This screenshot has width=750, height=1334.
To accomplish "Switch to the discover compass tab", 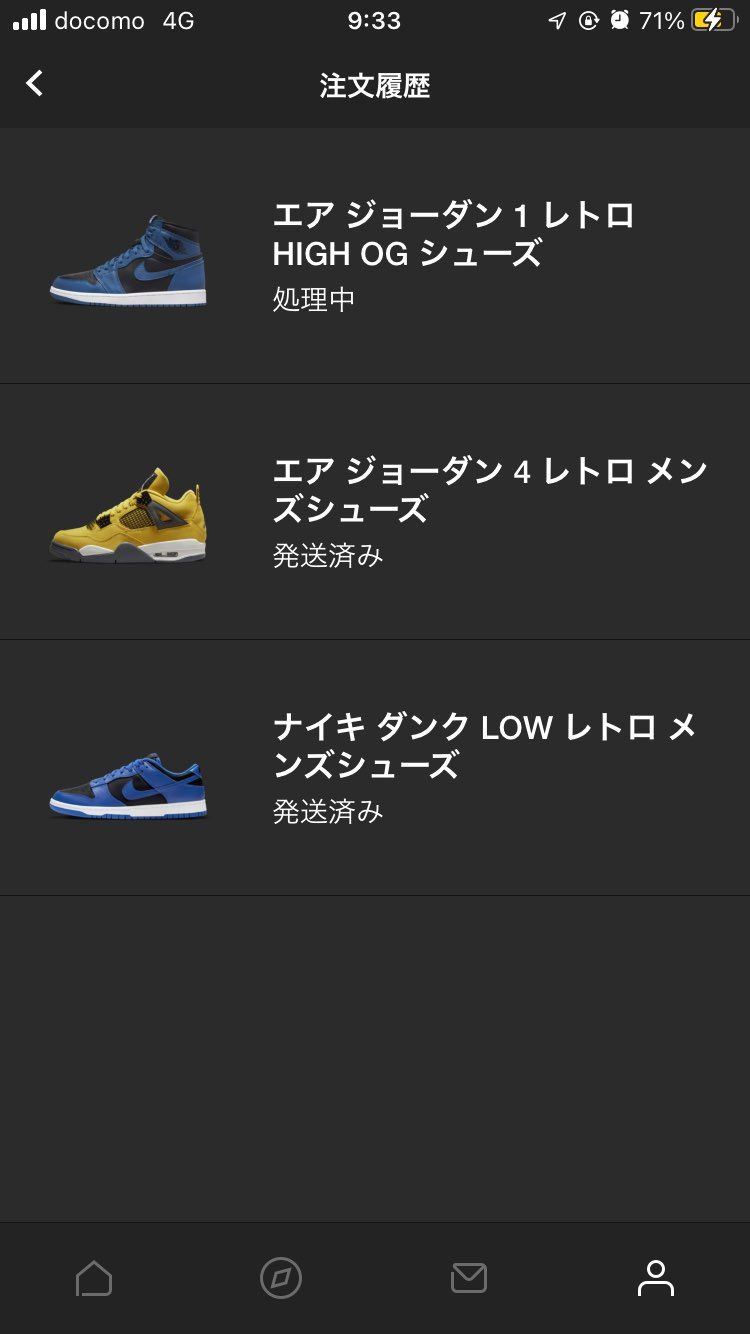I will (x=281, y=1278).
